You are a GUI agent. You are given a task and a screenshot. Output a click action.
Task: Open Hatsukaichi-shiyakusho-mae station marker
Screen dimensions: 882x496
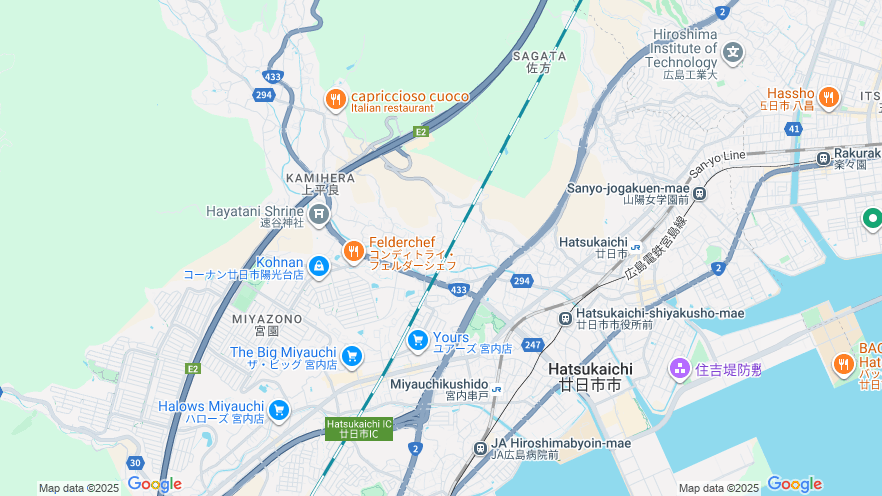(x=565, y=318)
